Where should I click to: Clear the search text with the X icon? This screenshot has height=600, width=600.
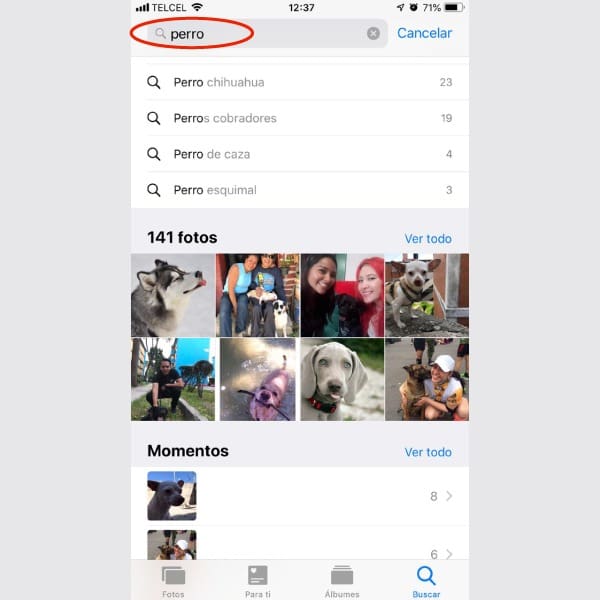(x=373, y=34)
